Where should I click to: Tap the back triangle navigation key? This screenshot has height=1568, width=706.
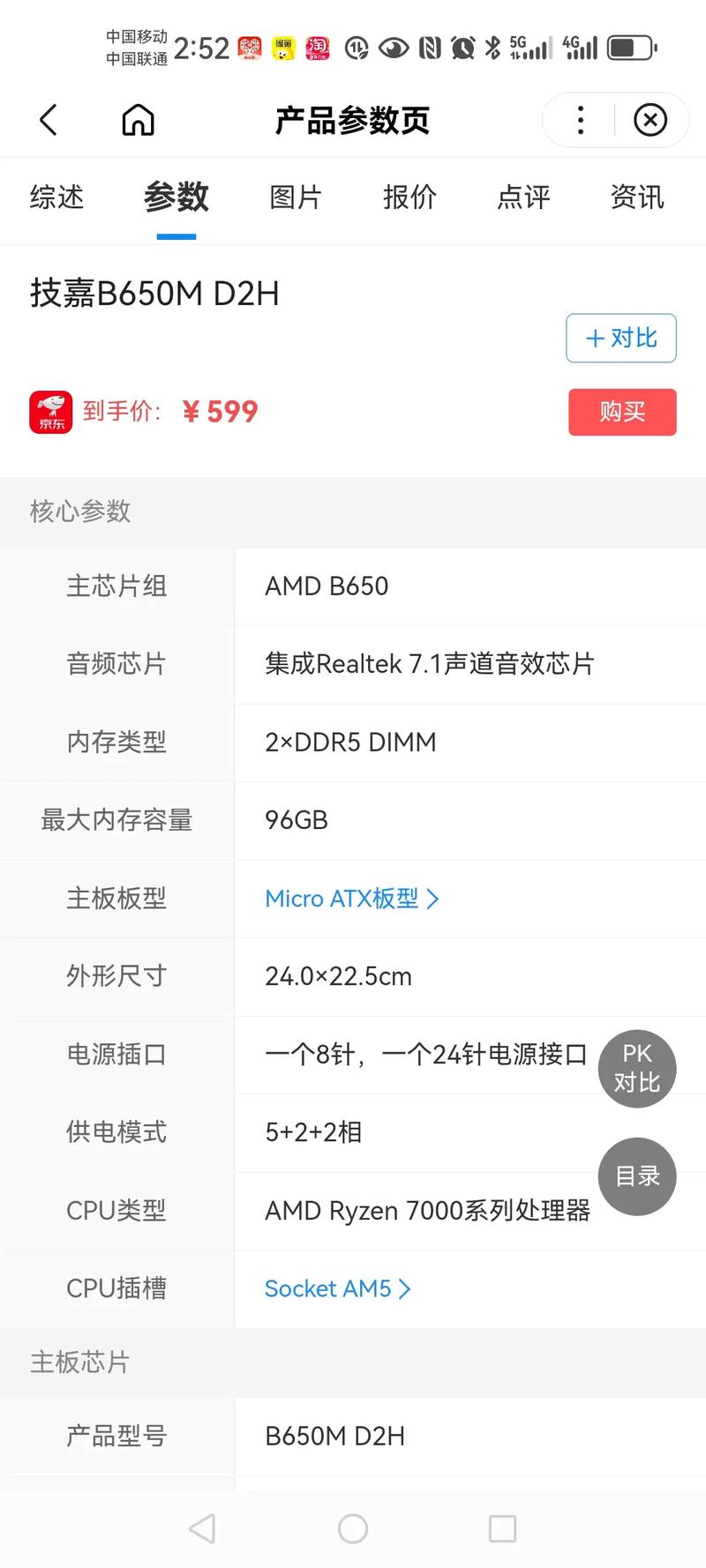tap(203, 1529)
